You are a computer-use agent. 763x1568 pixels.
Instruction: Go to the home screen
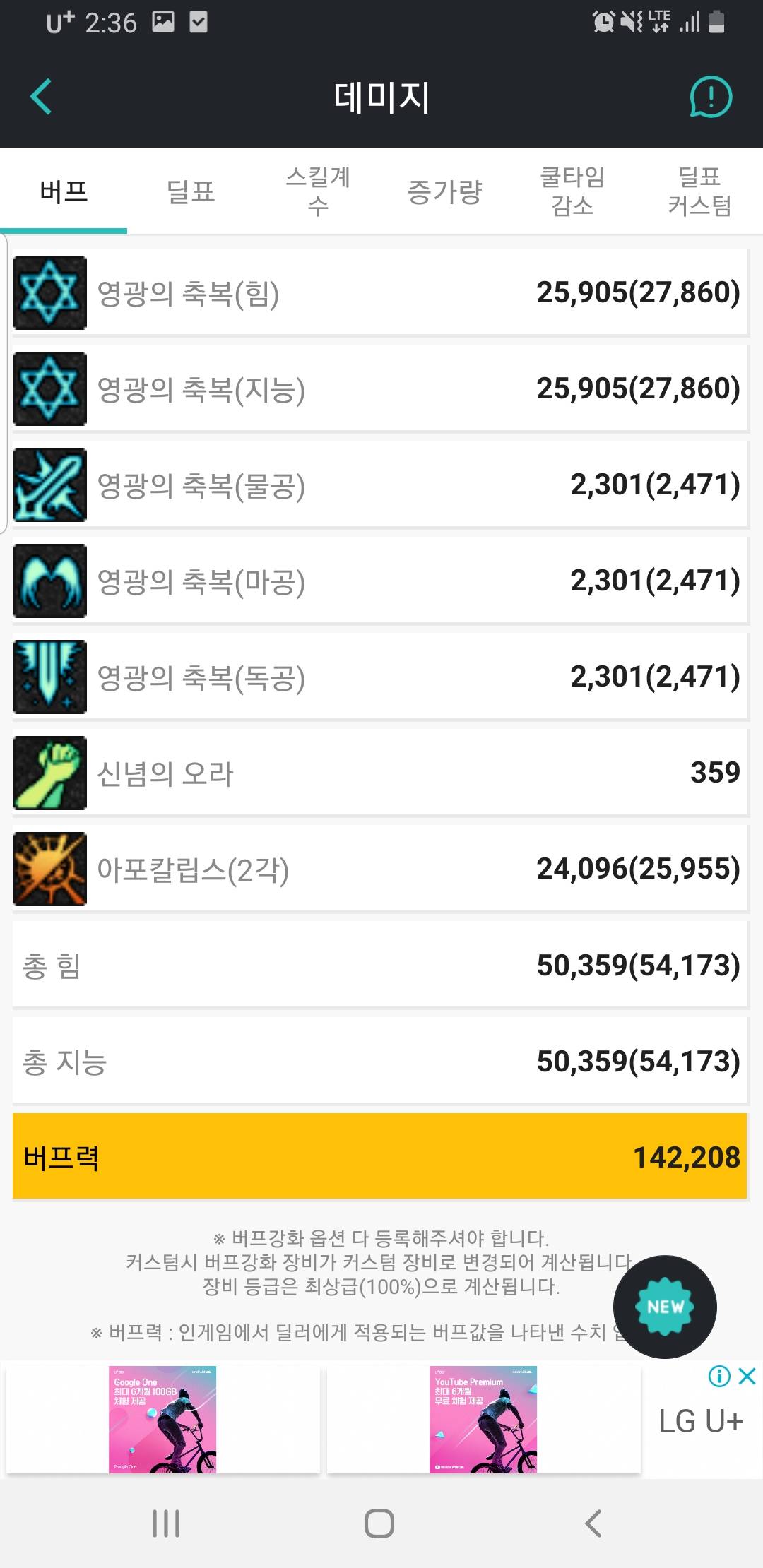pyautogui.click(x=379, y=1524)
